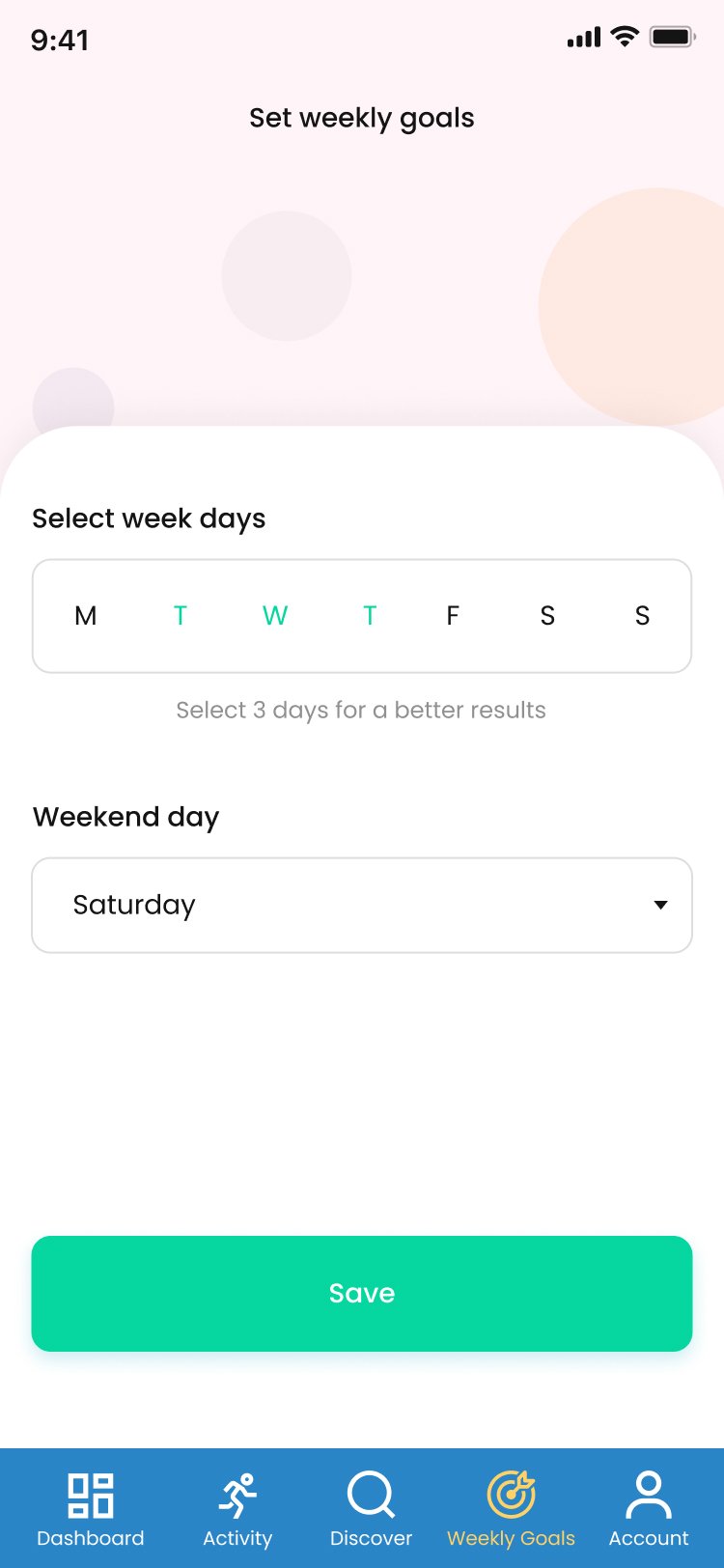Viewport: 724px width, 1568px height.
Task: Select the Weekly Goals tab
Action: (511, 1509)
